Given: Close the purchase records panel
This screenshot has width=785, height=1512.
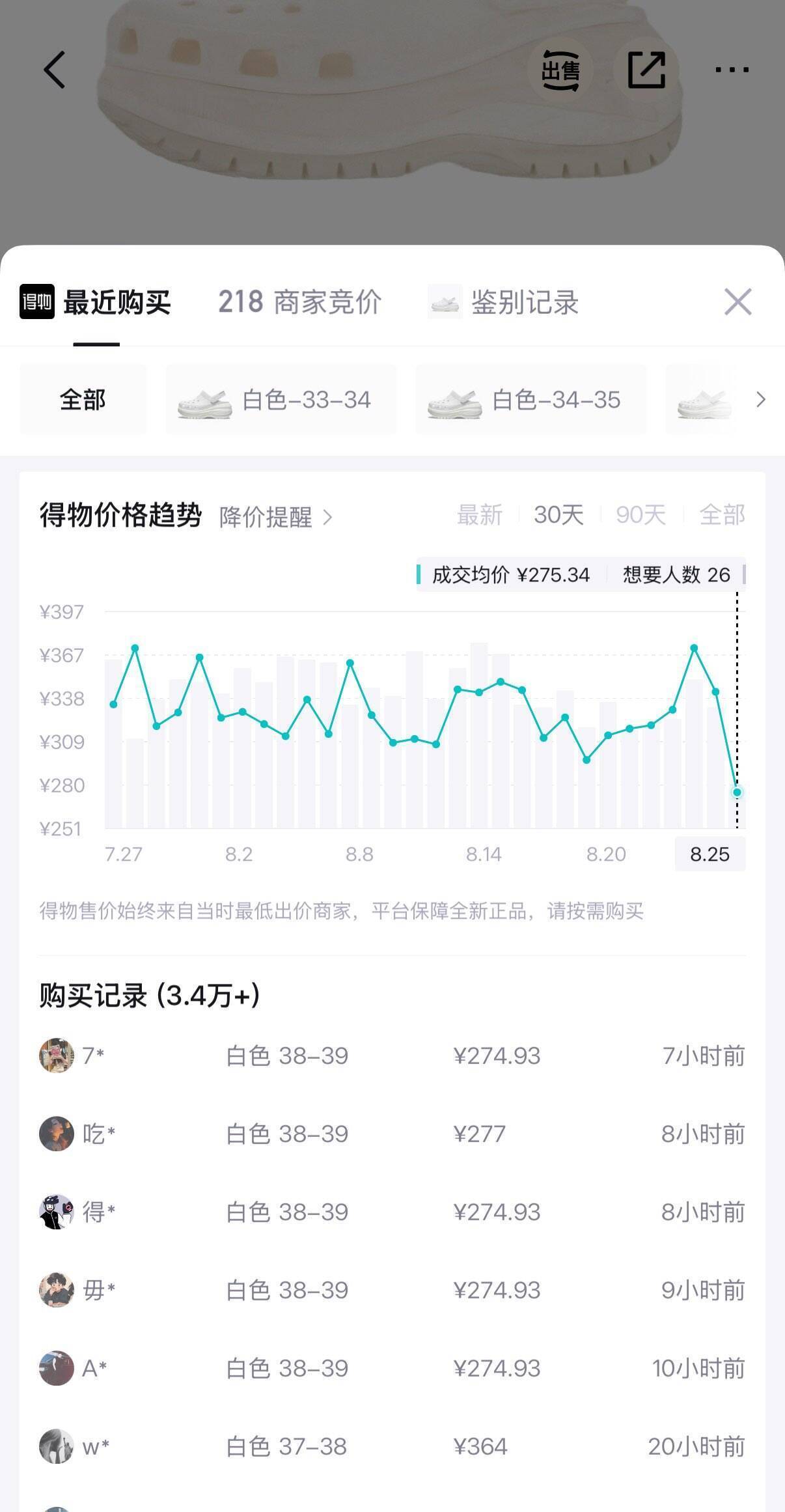Looking at the screenshot, I should coord(737,302).
